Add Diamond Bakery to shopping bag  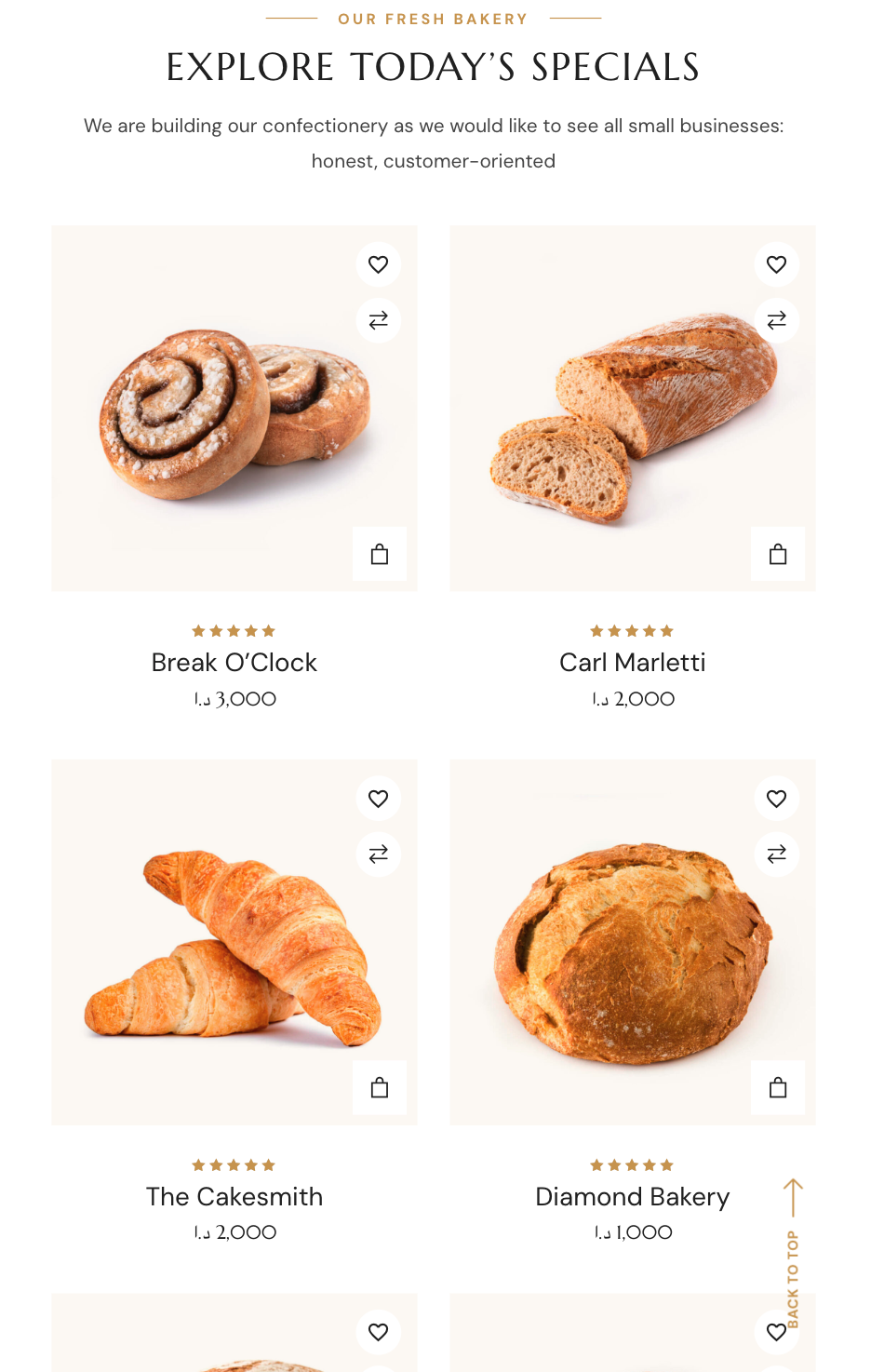click(x=778, y=1088)
